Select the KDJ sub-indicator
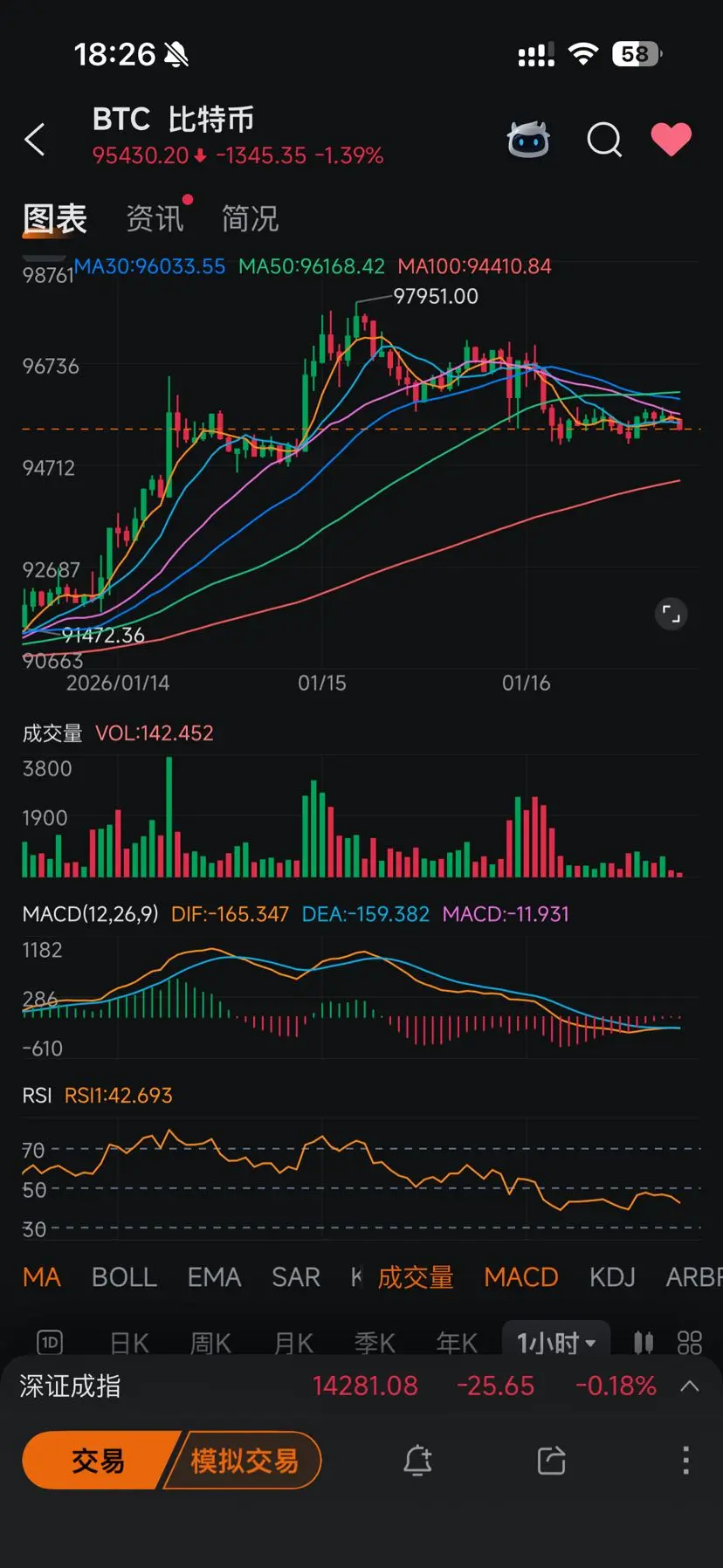This screenshot has height=1568, width=723. point(612,1277)
